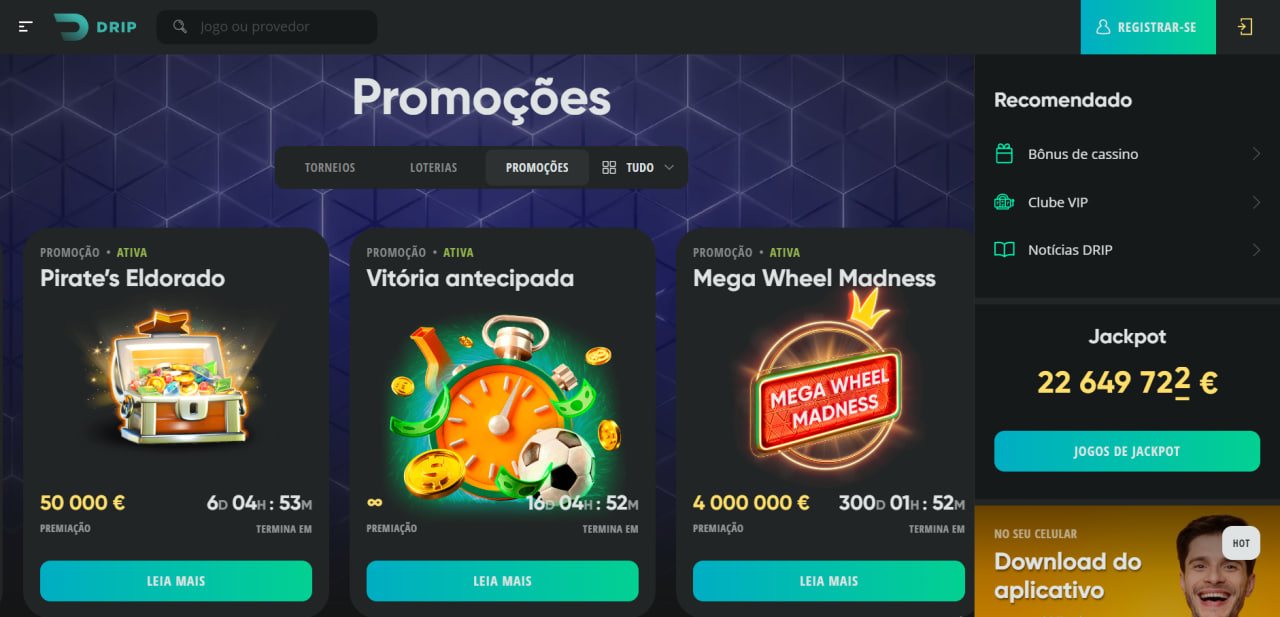Read more about Pirate's Eldorado
Viewport: 1280px width, 617px height.
click(176, 581)
